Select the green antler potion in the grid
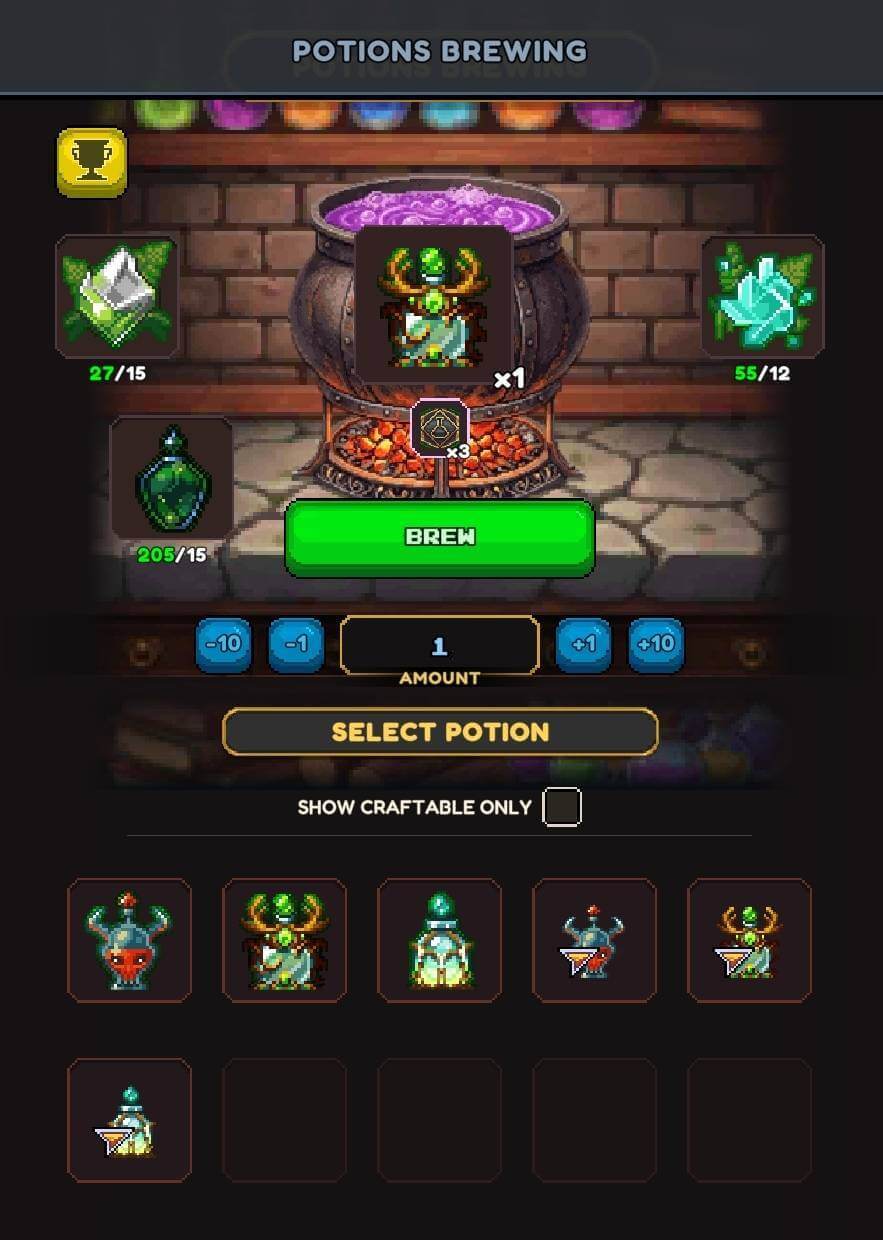The image size is (883, 1240). [284, 940]
